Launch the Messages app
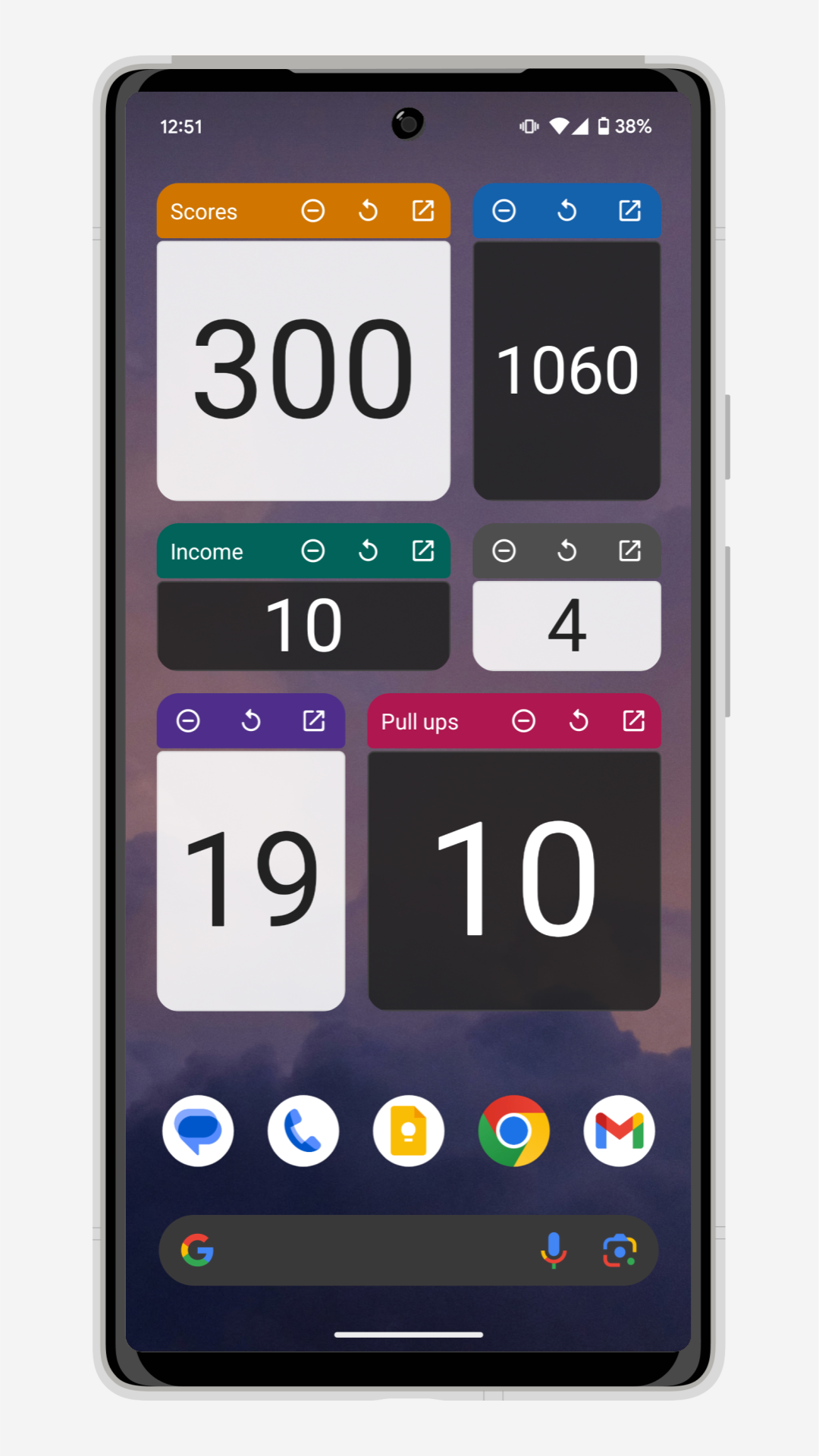Image resolution: width=819 pixels, height=1456 pixels. coord(198,1131)
